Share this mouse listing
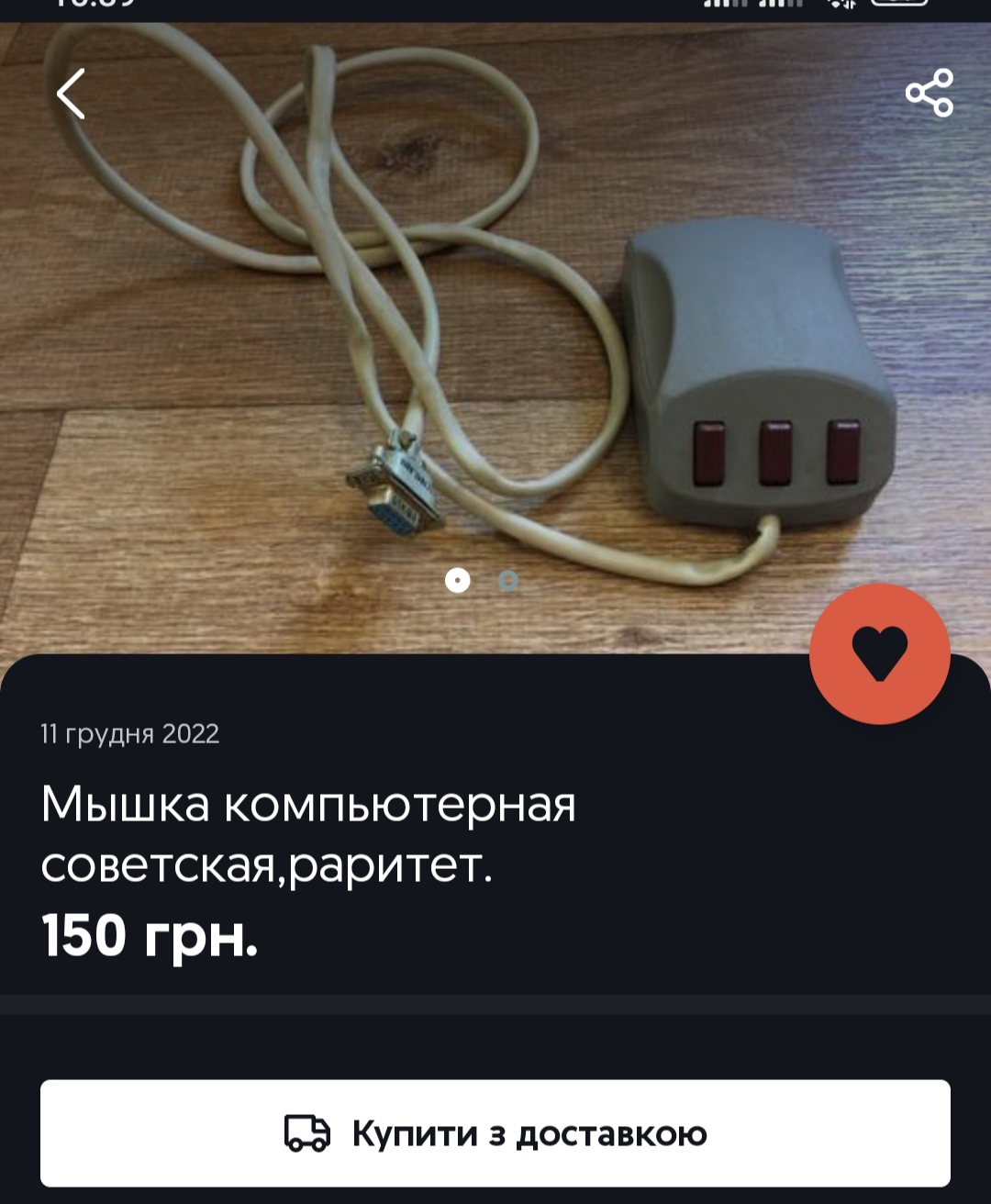Image resolution: width=991 pixels, height=1204 pixels. point(929,93)
